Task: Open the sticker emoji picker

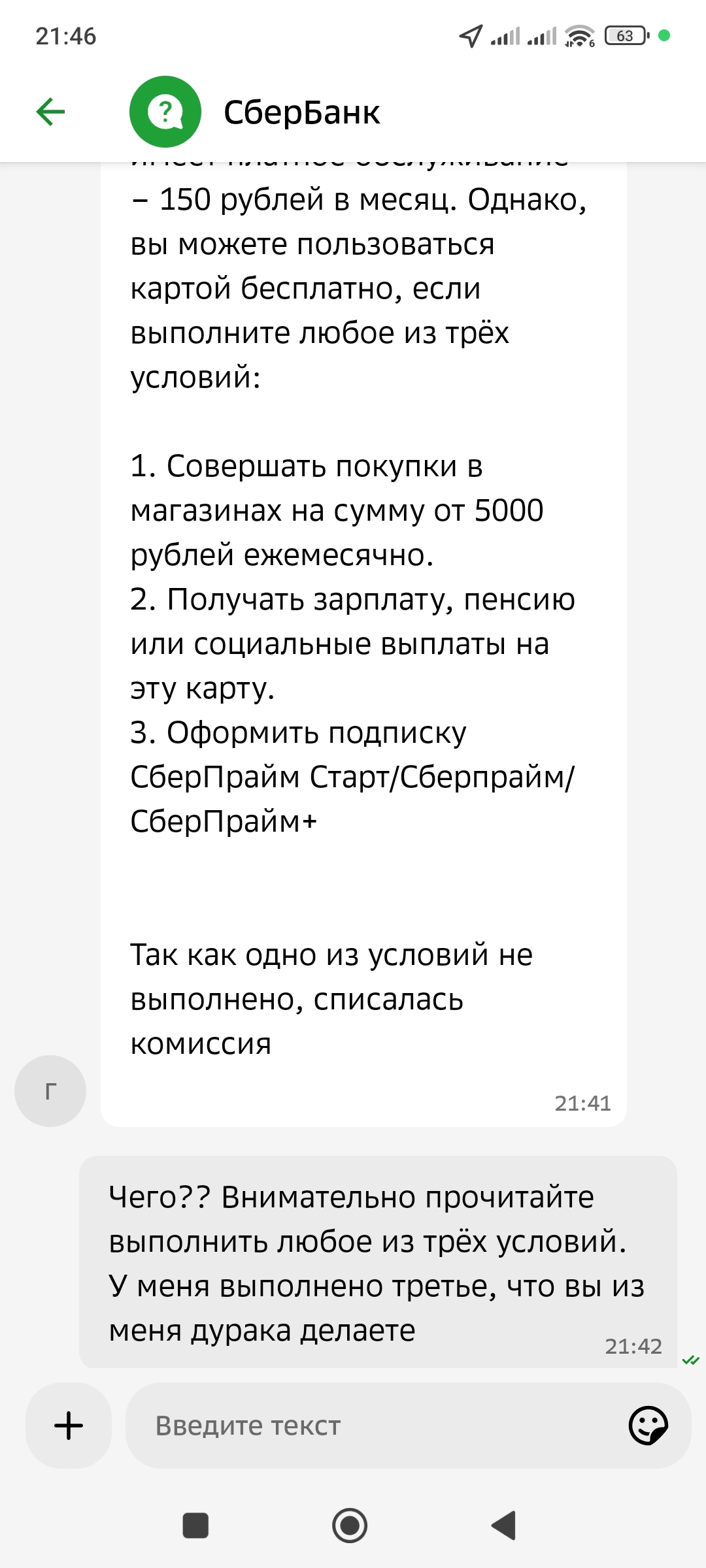Action: (x=648, y=1426)
